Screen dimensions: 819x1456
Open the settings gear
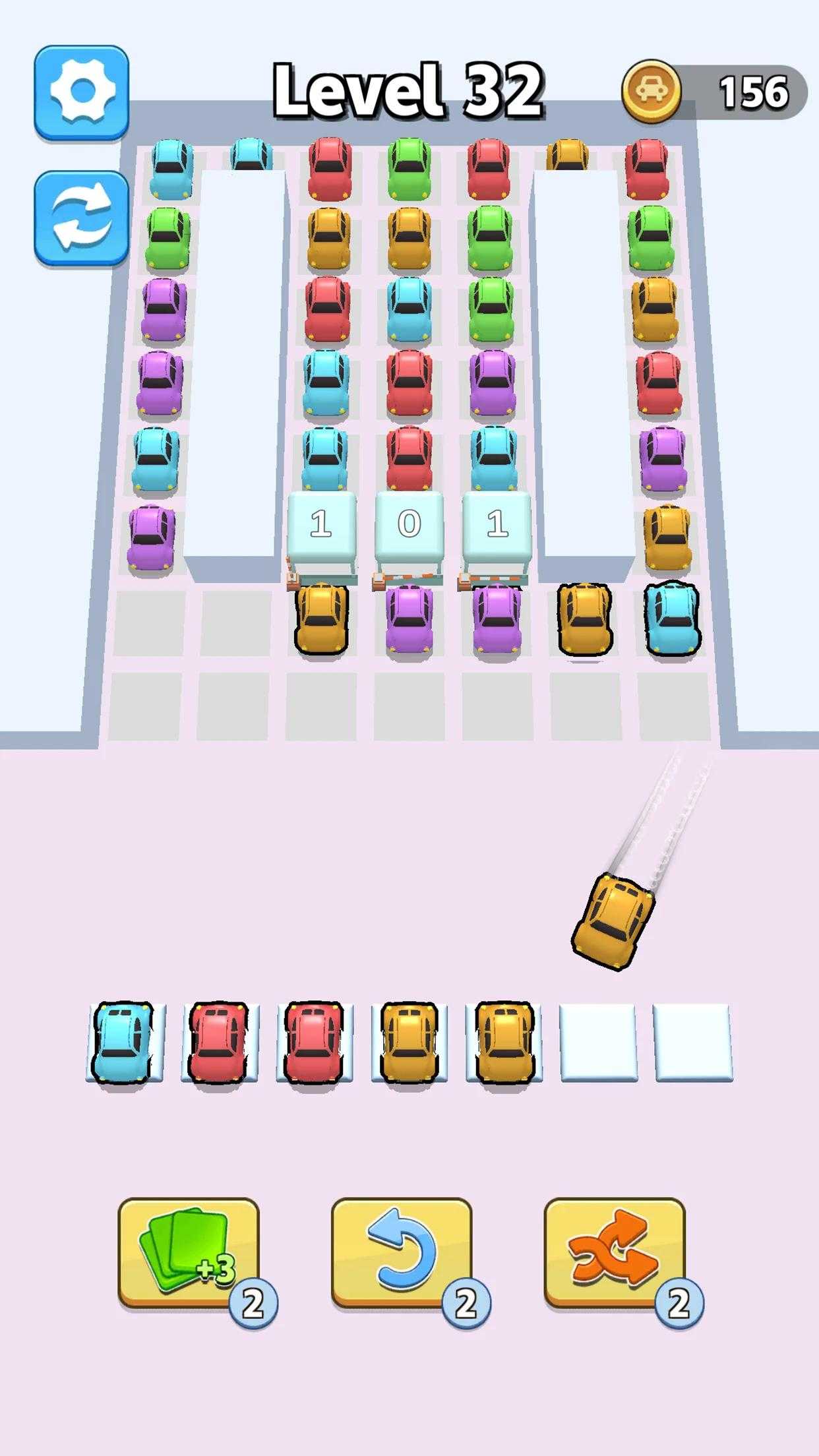[x=82, y=93]
